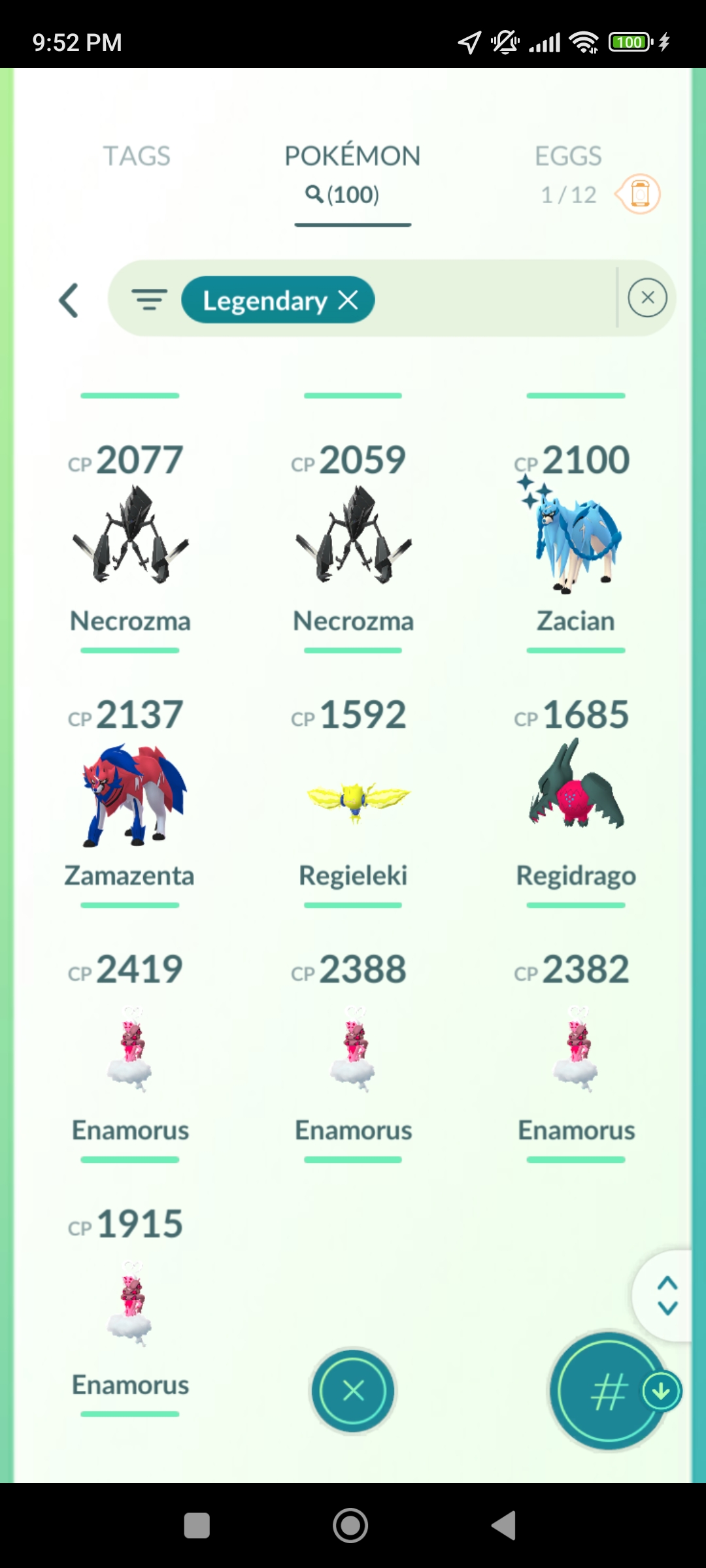The width and height of the screenshot is (706, 1568).
Task: Go back using the left arrow
Action: click(x=69, y=301)
